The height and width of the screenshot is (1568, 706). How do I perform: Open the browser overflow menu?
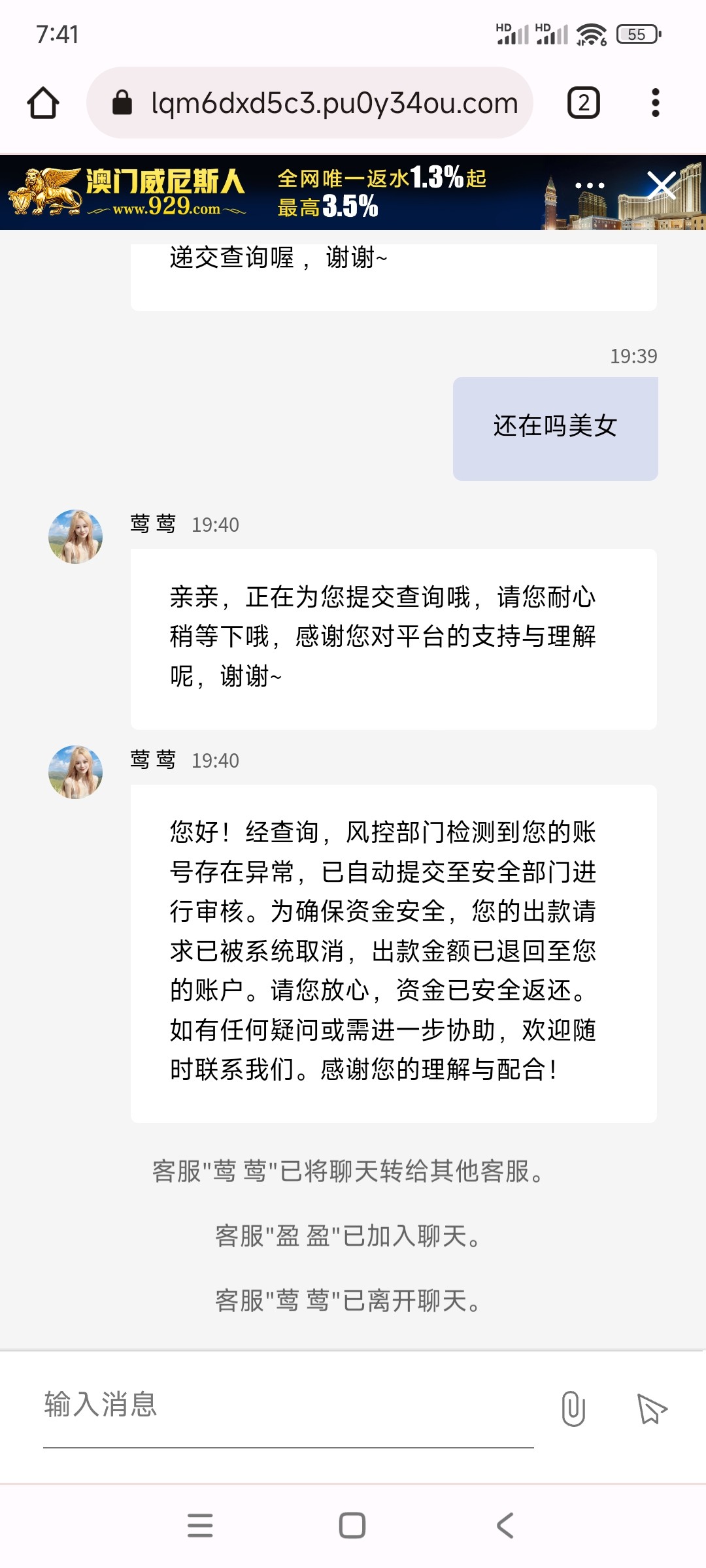pyautogui.click(x=655, y=103)
